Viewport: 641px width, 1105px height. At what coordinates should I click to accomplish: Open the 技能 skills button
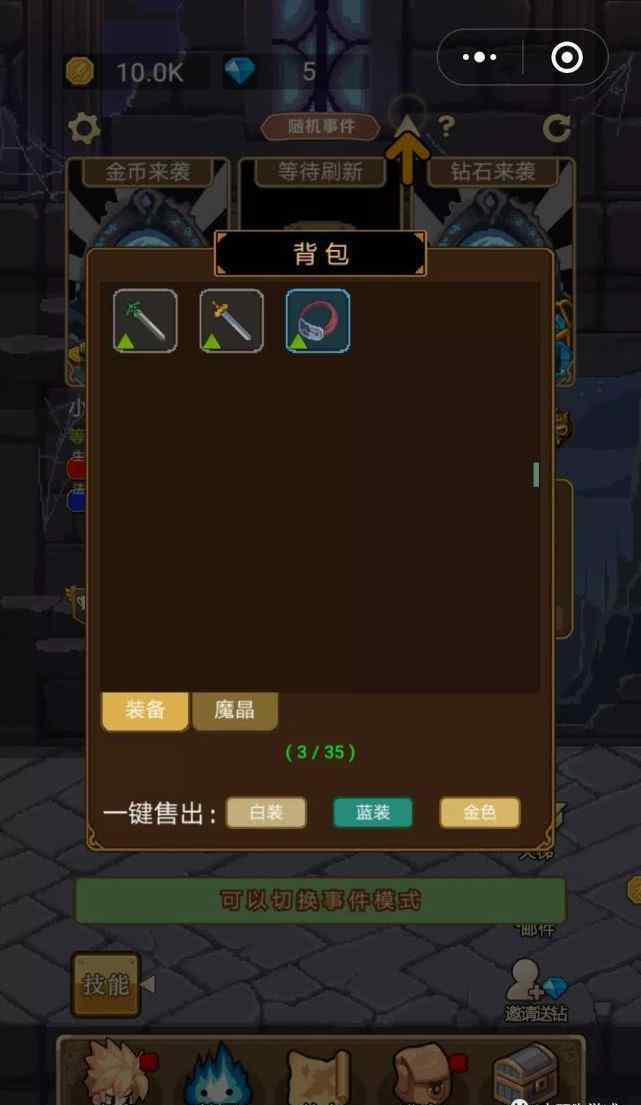(106, 984)
